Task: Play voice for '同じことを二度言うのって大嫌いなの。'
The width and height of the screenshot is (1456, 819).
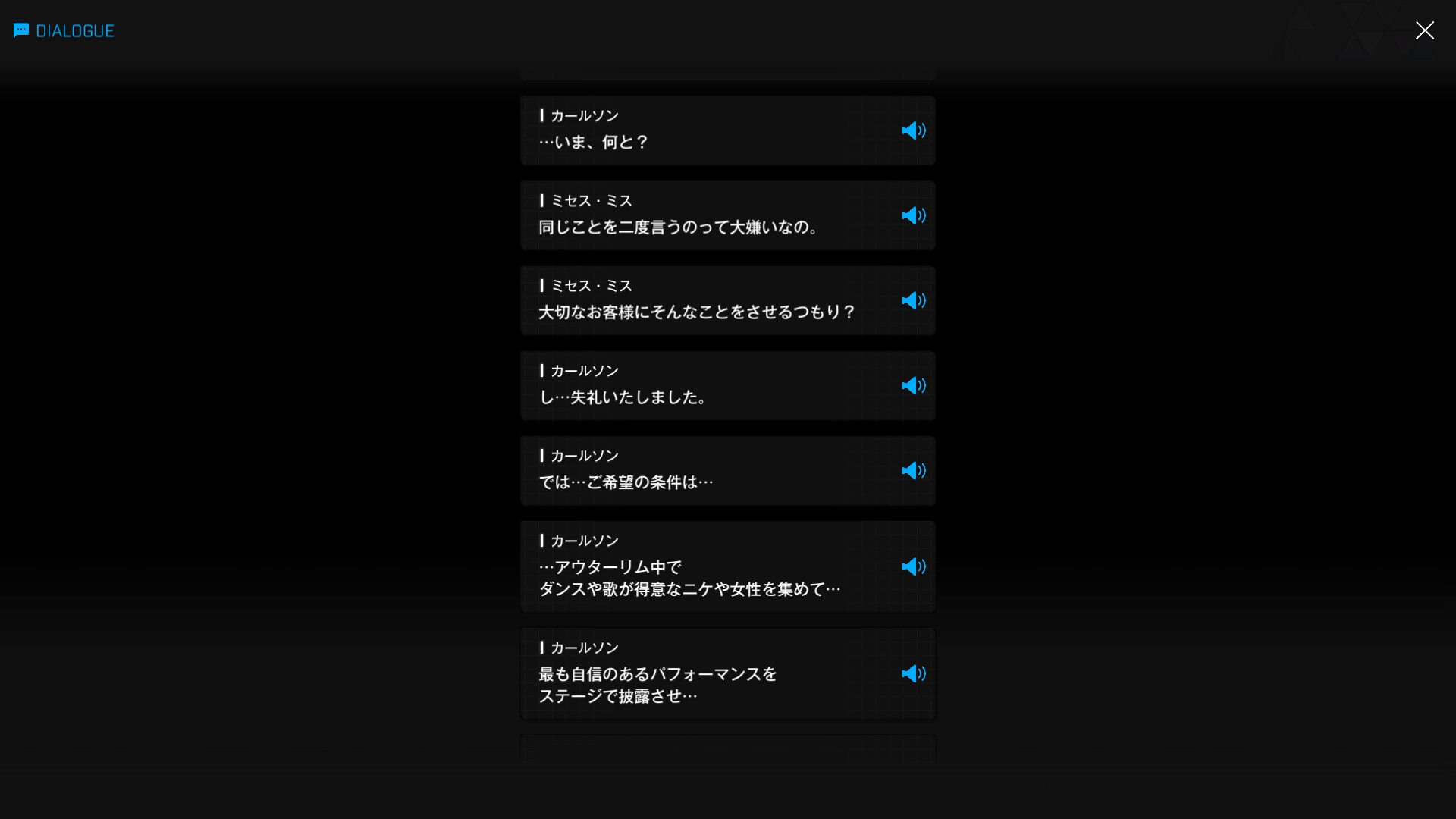Action: click(x=913, y=215)
